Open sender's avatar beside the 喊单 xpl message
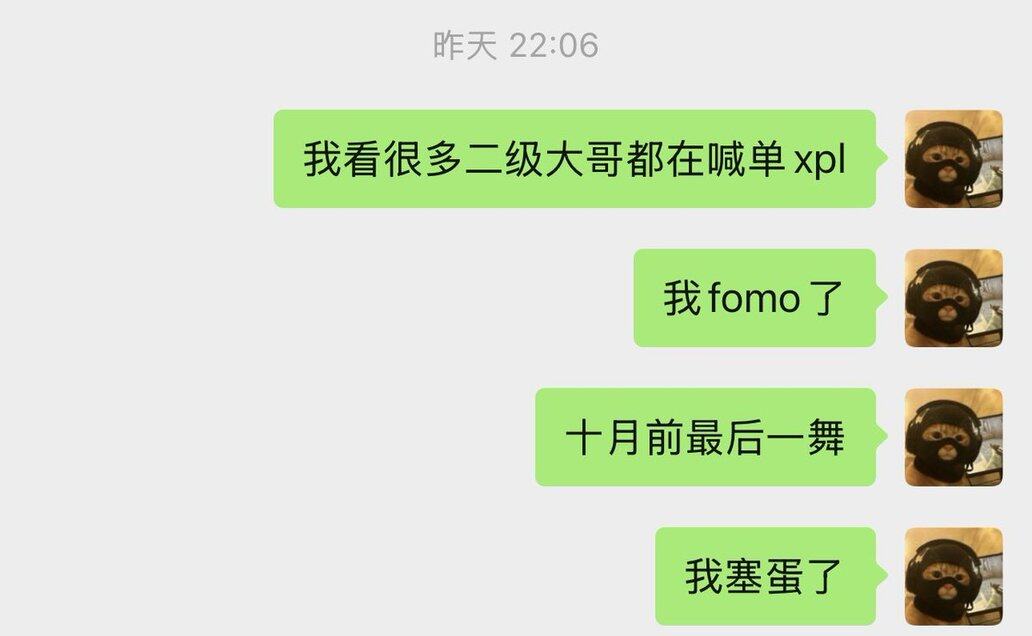 [x=953, y=159]
